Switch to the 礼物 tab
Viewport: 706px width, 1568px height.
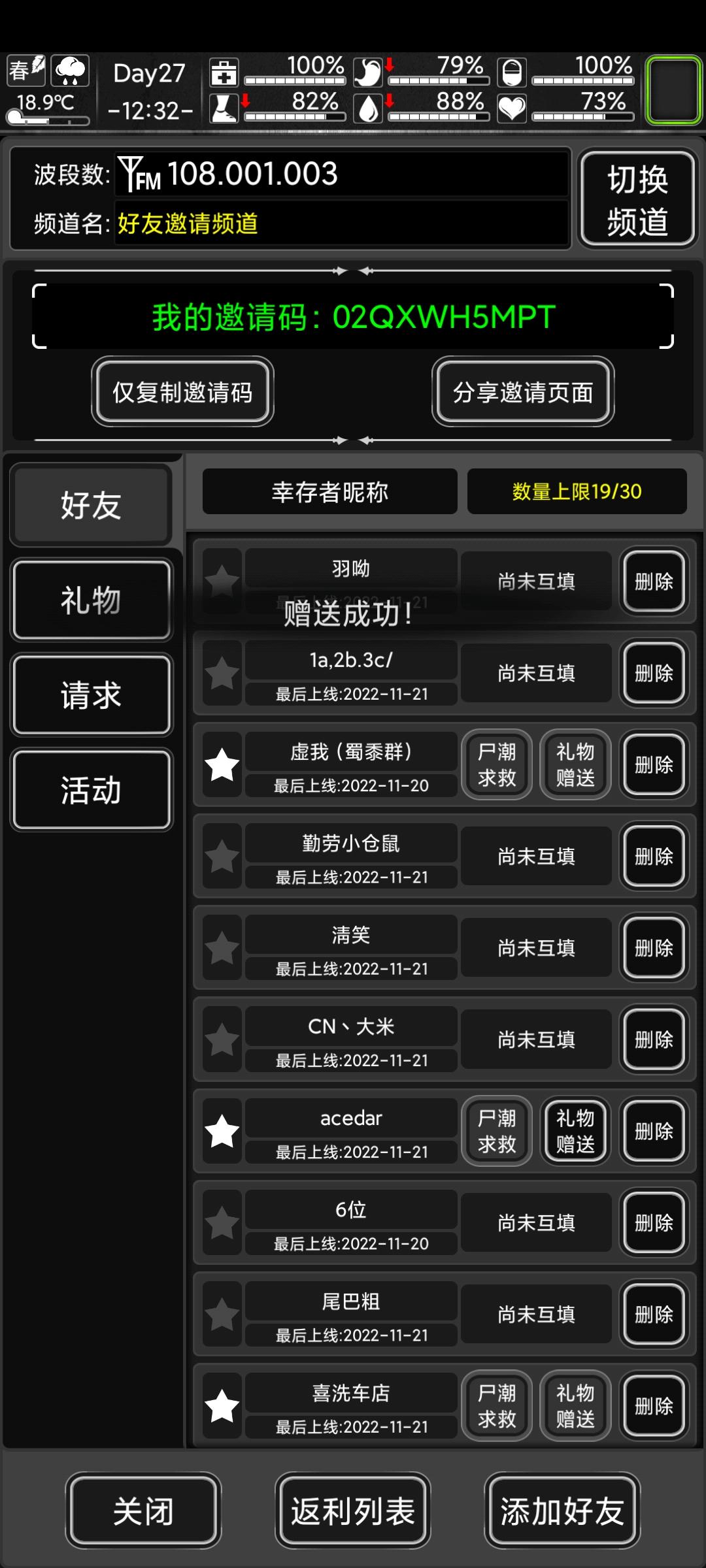[x=92, y=600]
